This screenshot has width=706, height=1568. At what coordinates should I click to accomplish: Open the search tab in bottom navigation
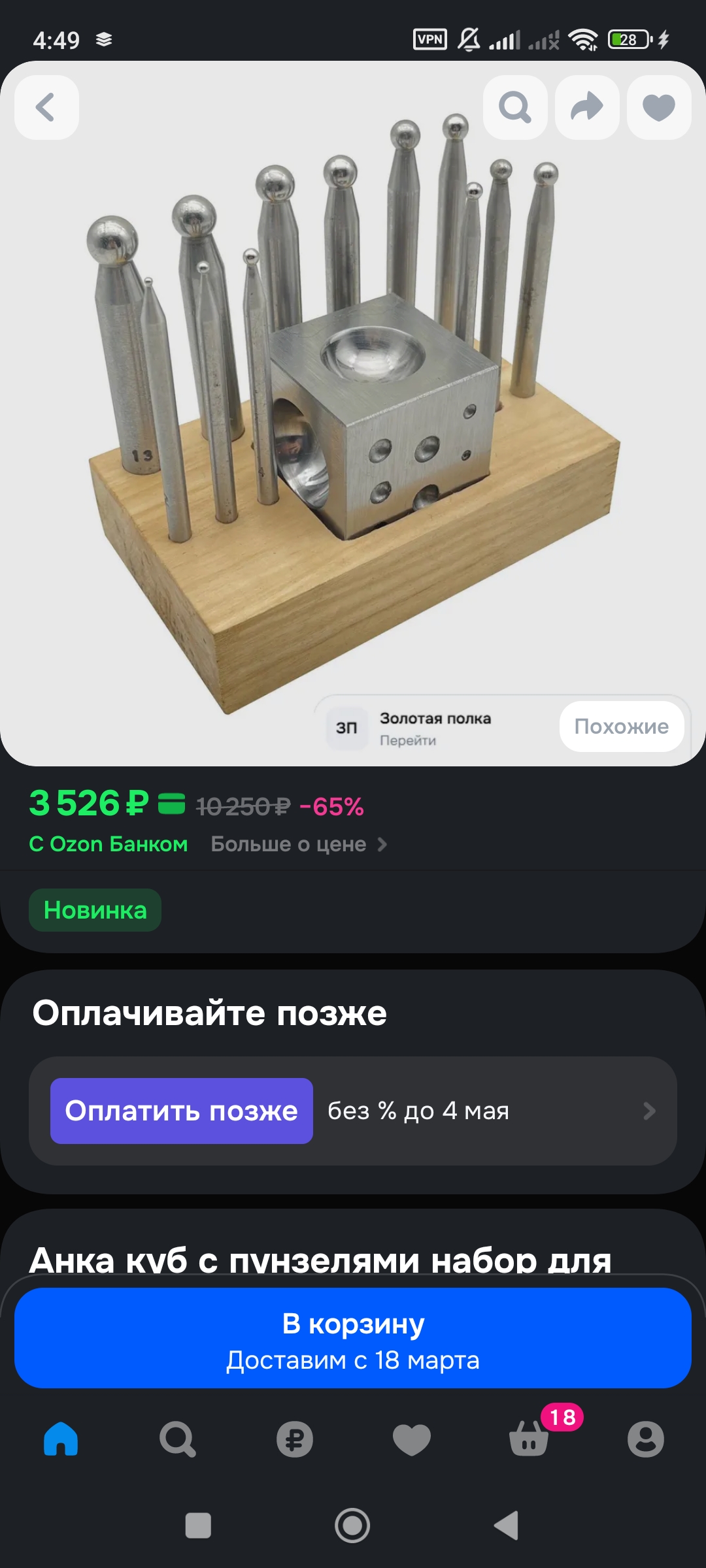pos(177,1439)
